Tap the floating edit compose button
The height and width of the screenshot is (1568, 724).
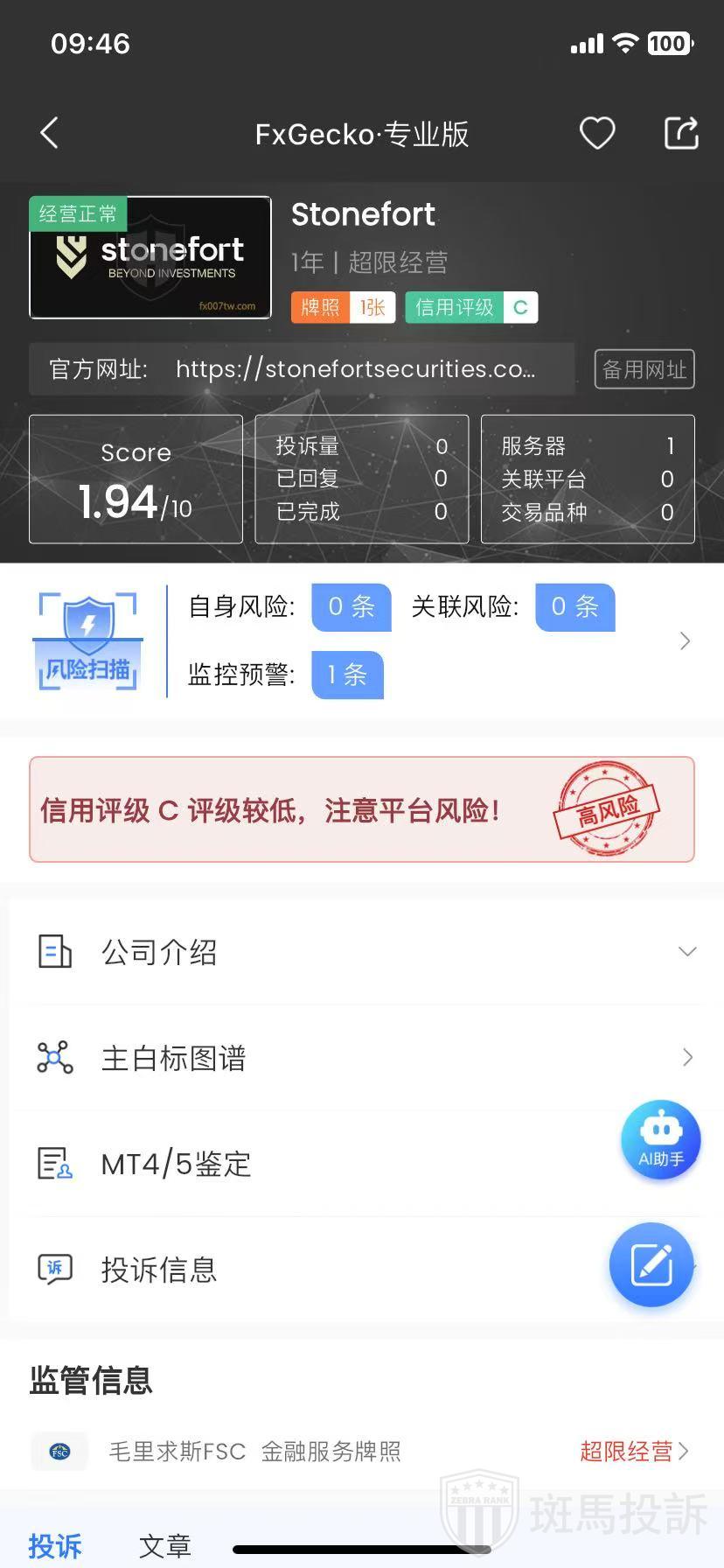(651, 1264)
